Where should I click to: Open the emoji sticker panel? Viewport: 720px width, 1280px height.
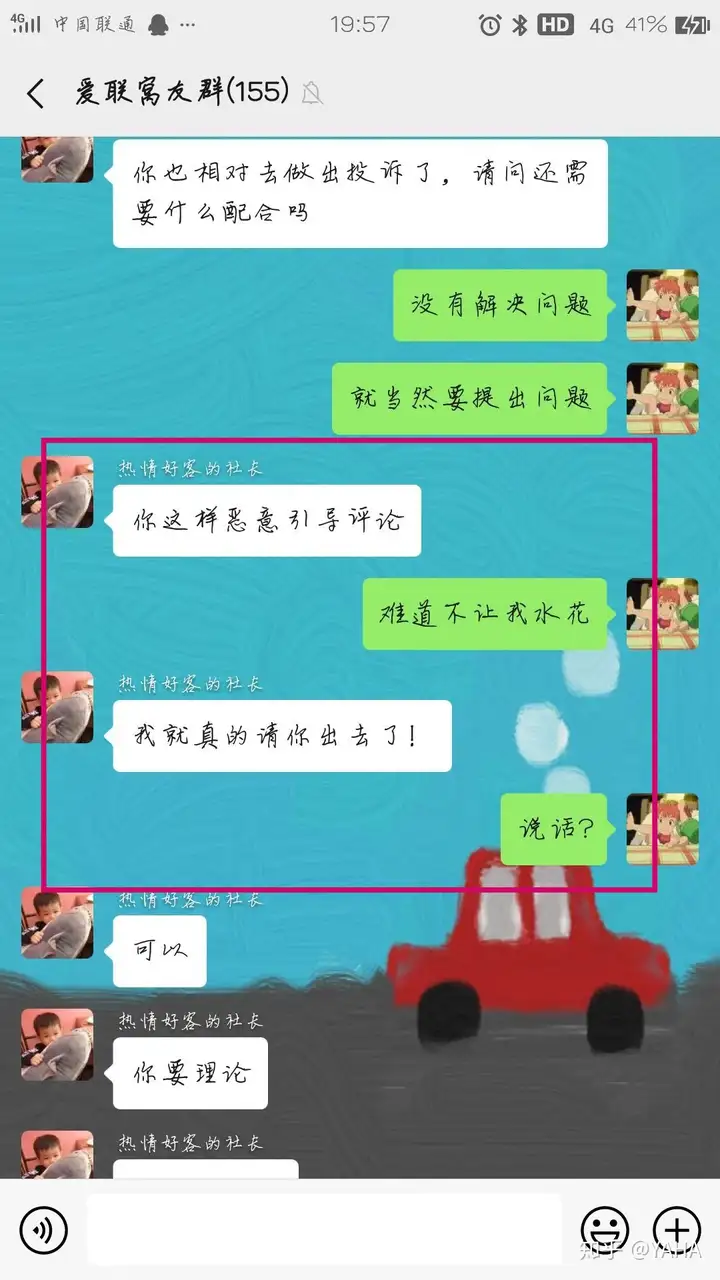point(605,1230)
